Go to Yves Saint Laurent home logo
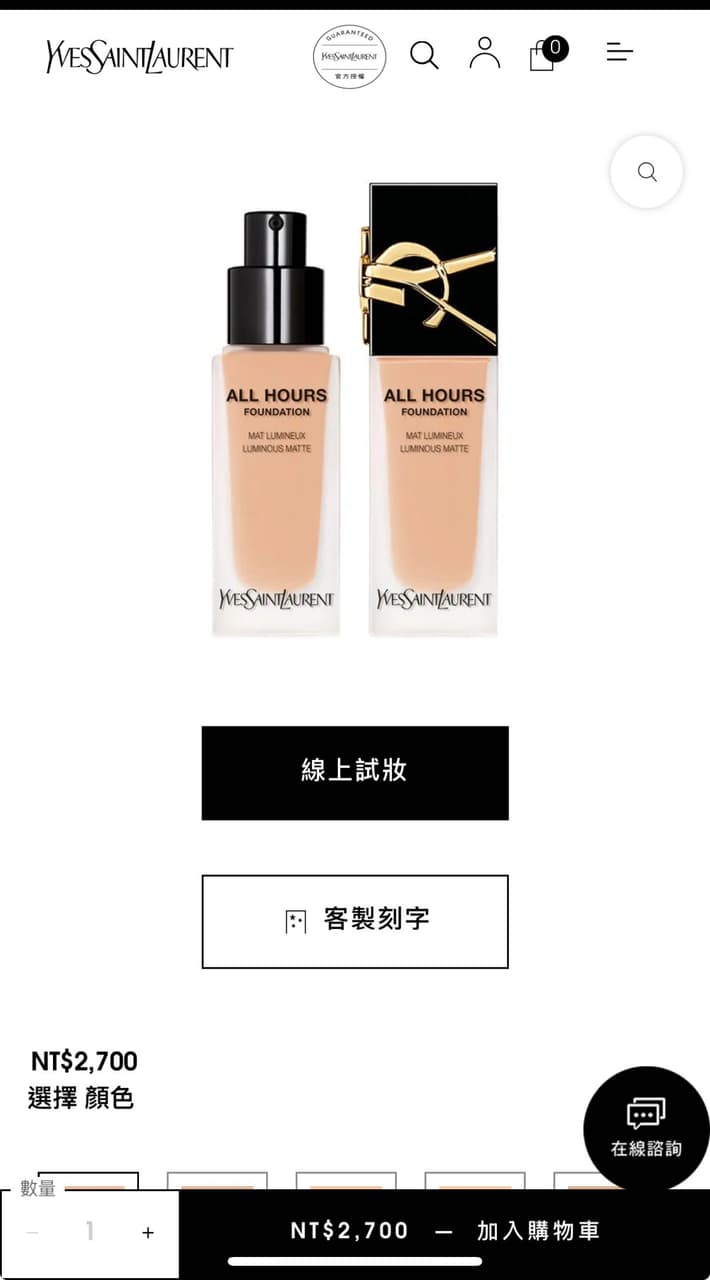This screenshot has height=1280, width=710. 139,57
